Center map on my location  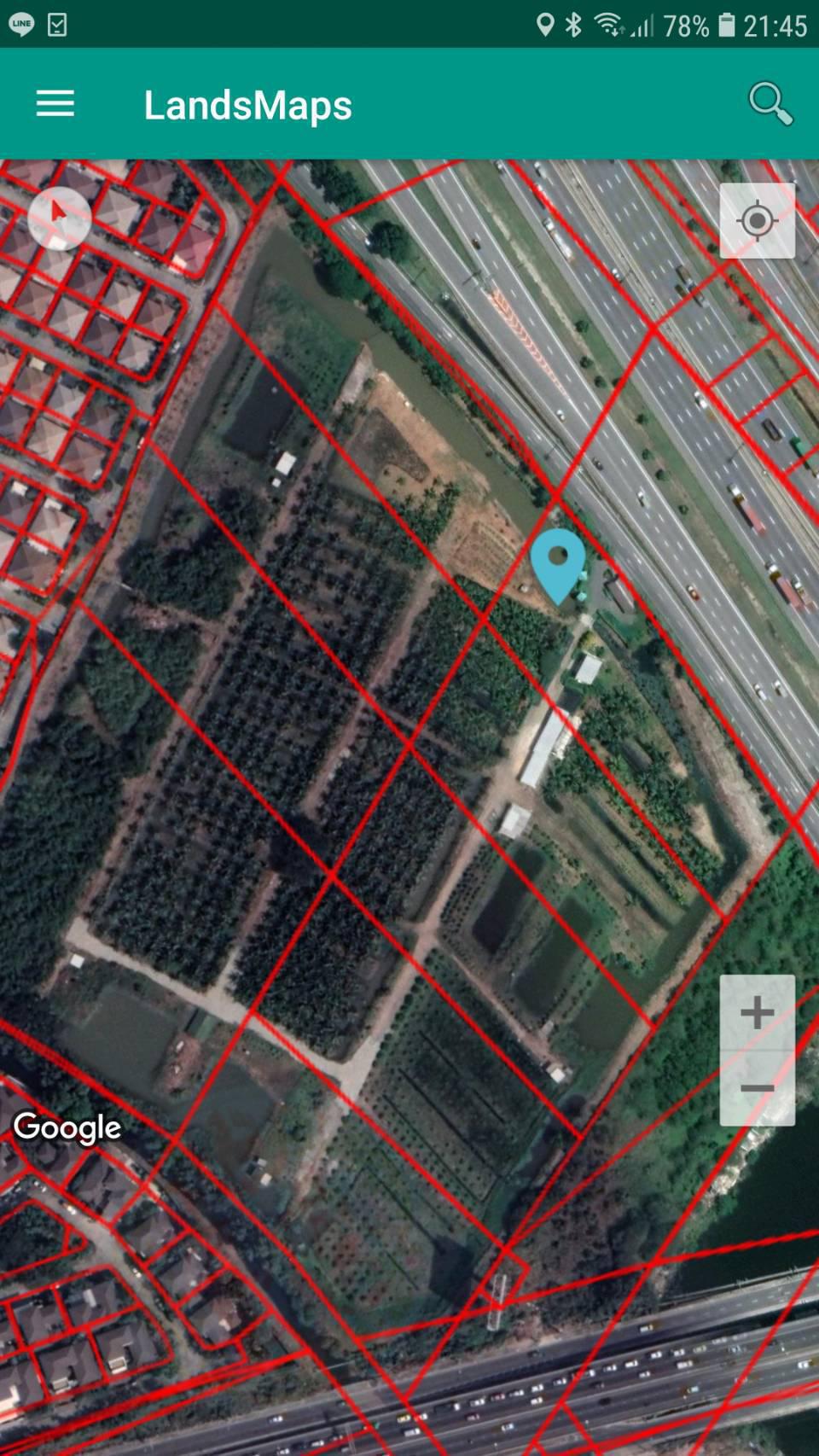coord(758,221)
